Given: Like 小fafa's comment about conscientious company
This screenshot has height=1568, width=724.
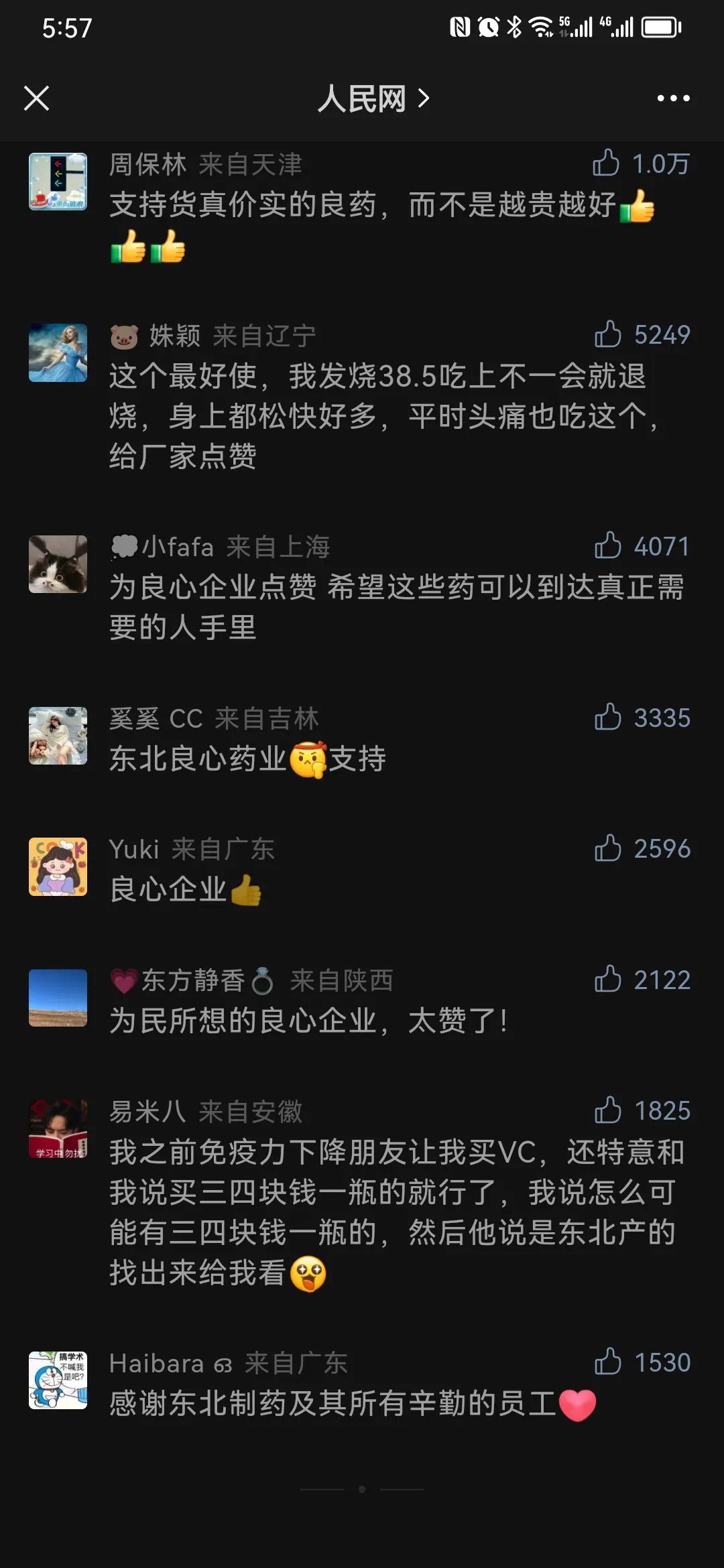Looking at the screenshot, I should (x=607, y=546).
